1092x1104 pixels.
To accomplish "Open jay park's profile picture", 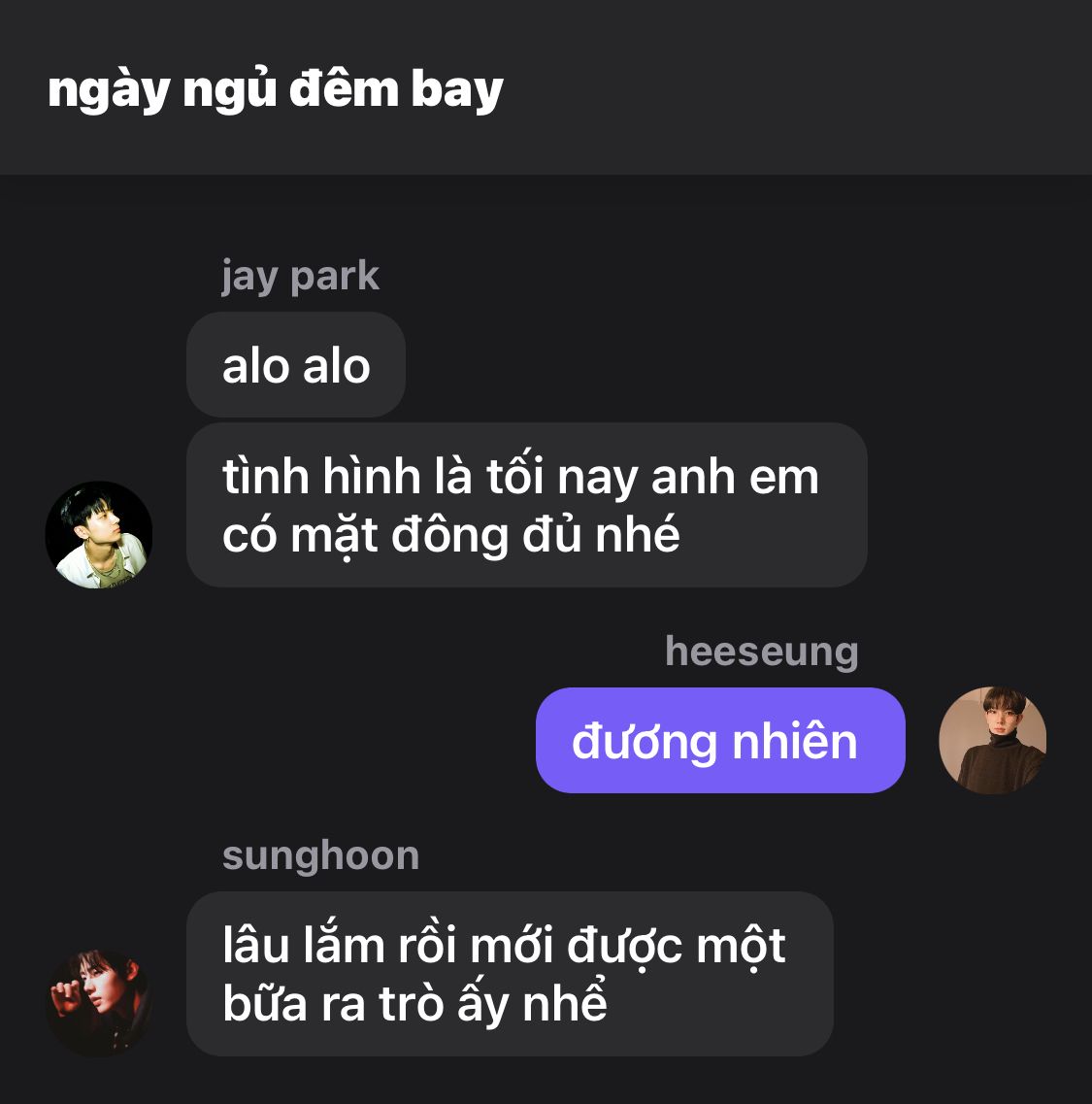I will point(99,534).
